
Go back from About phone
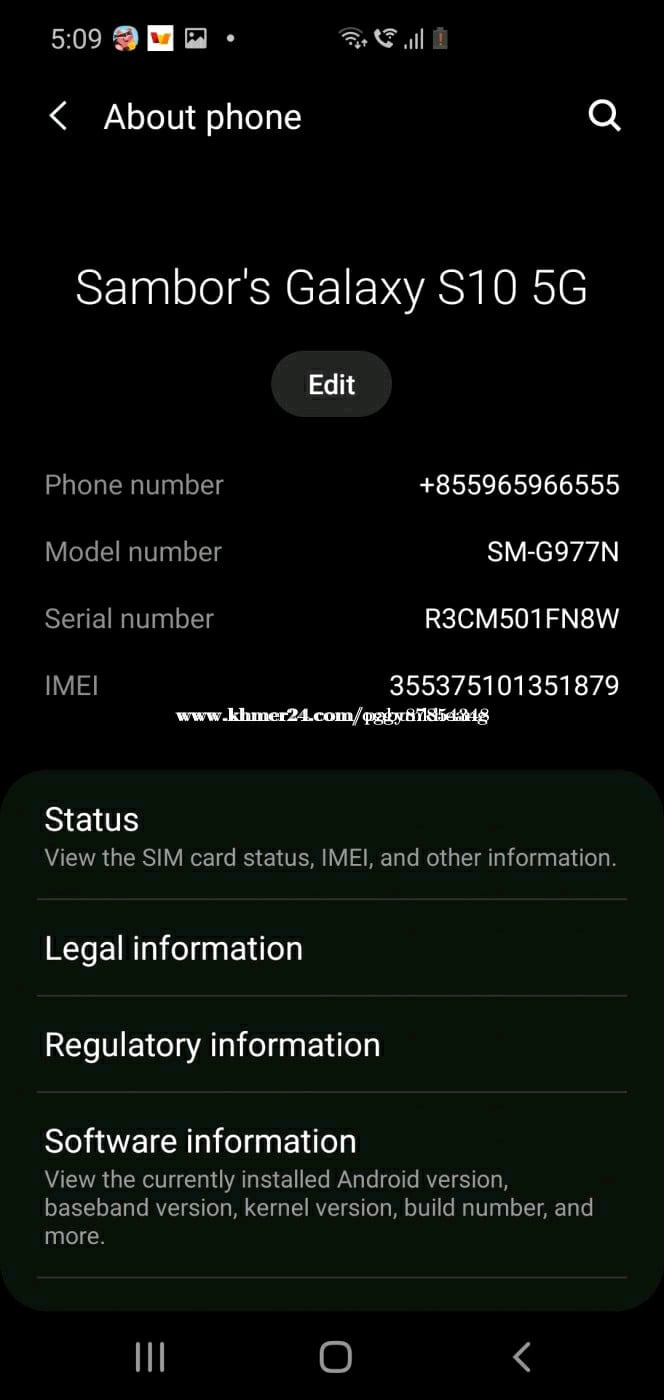pyautogui.click(x=58, y=117)
